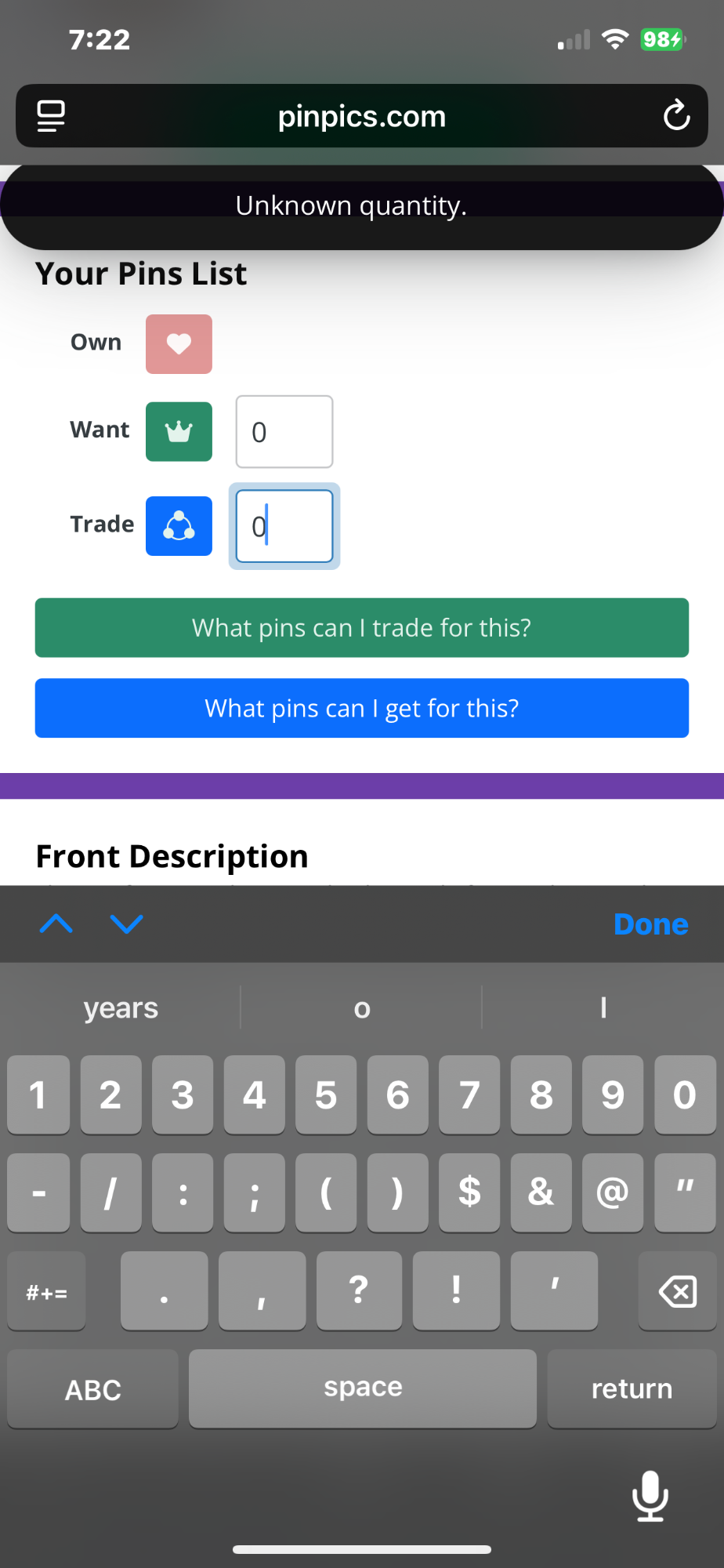Reload the pinpics.com page
The height and width of the screenshot is (1568, 724).
point(676,116)
